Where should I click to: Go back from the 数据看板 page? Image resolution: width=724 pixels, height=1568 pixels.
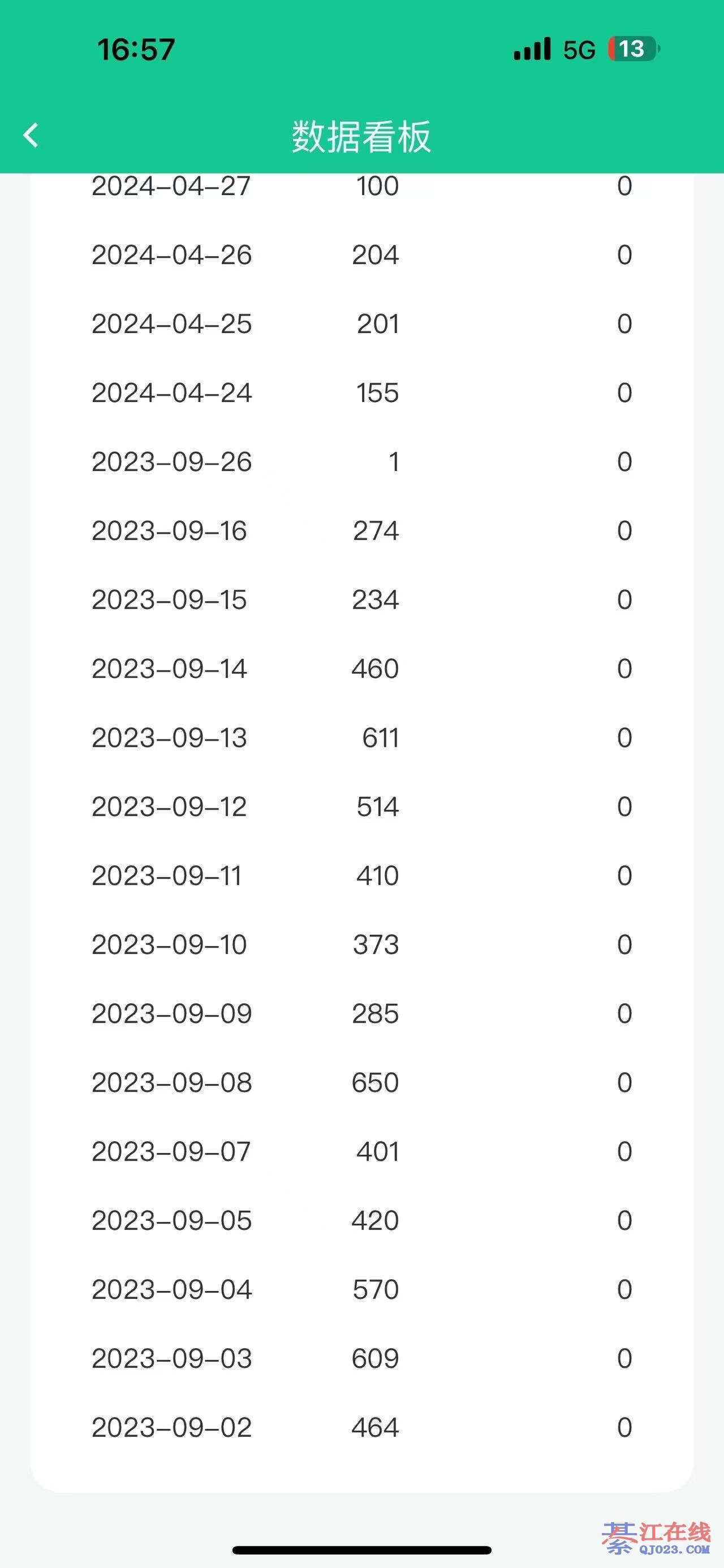[31, 135]
